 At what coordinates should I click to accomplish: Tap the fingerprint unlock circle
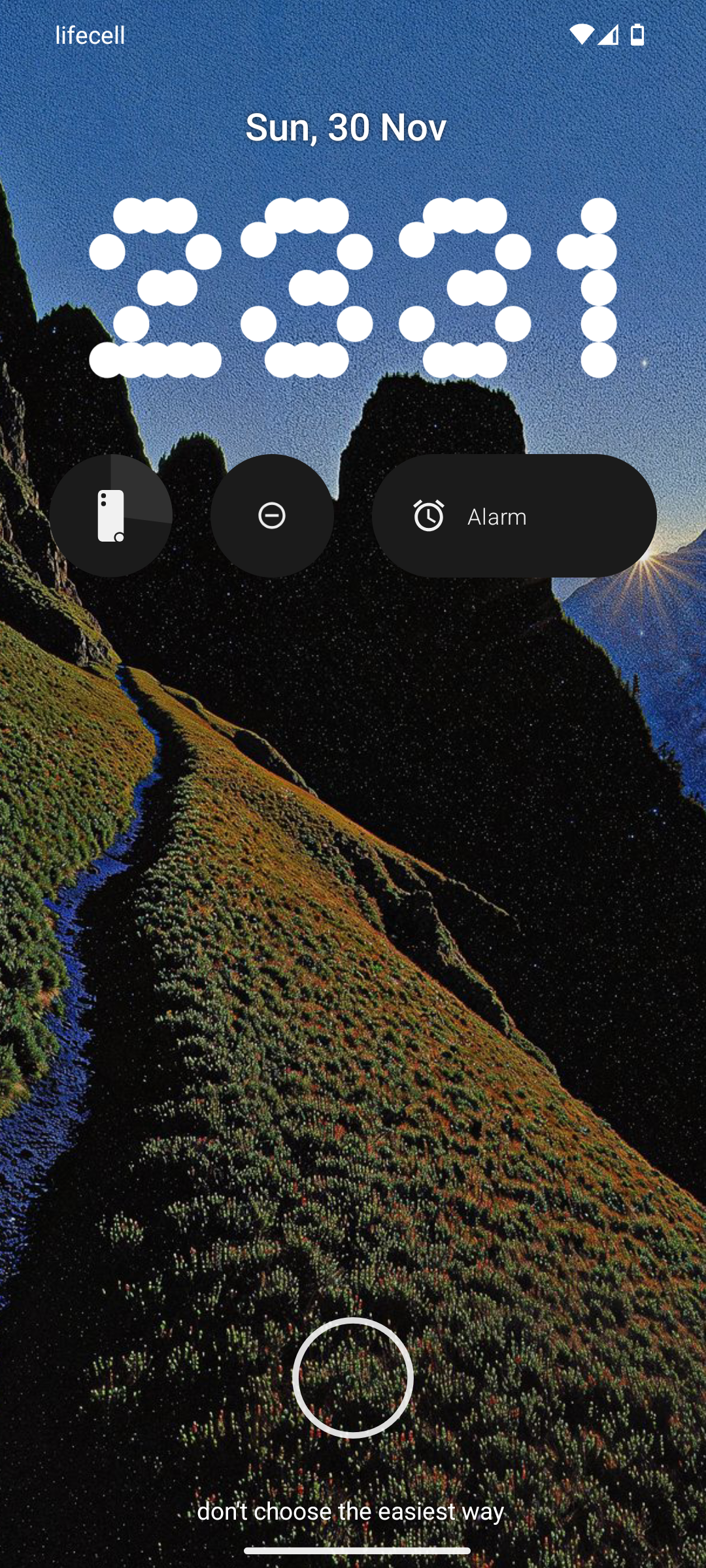pyautogui.click(x=353, y=1377)
